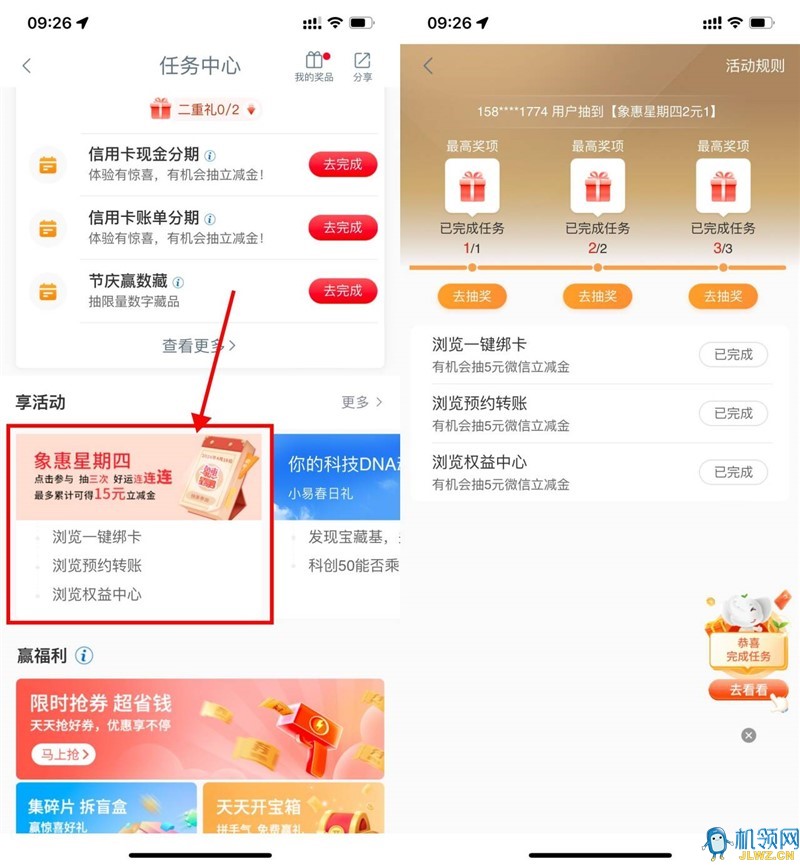Image resolution: width=800 pixels, height=865 pixels.
Task: Expand 查看更多 tasks
Action: point(199,346)
